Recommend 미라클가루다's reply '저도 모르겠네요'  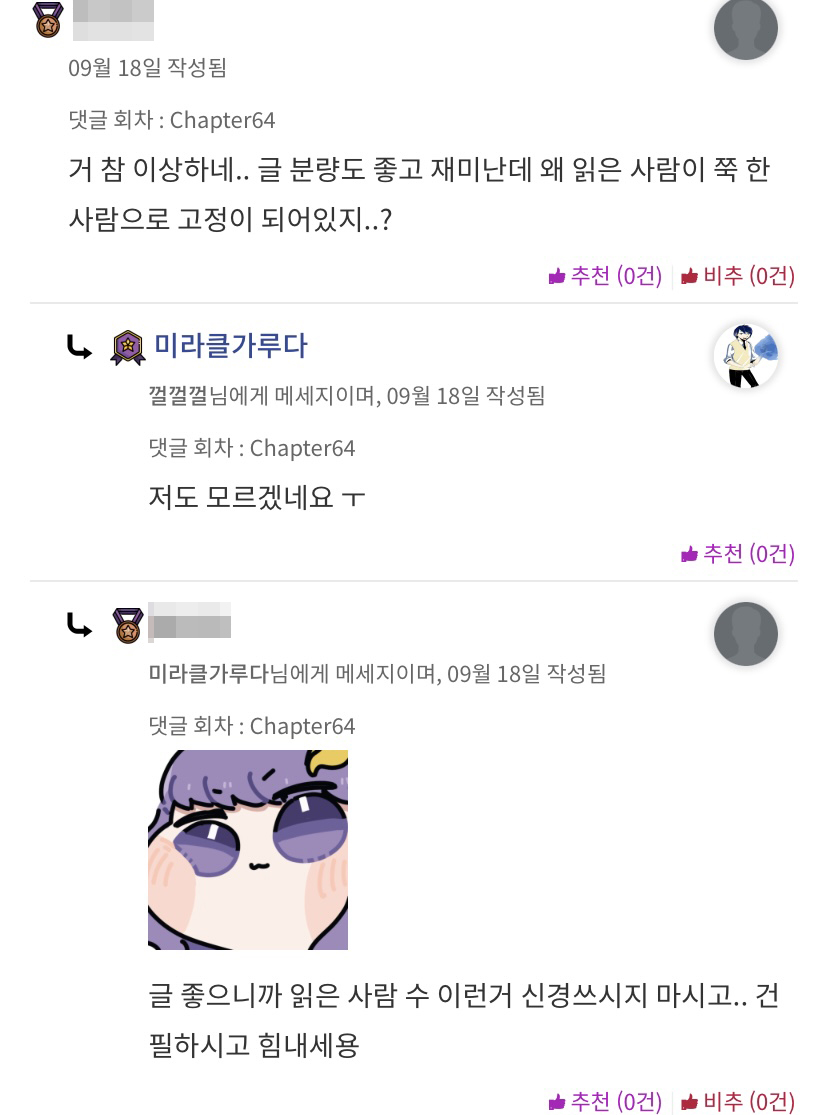click(x=738, y=553)
